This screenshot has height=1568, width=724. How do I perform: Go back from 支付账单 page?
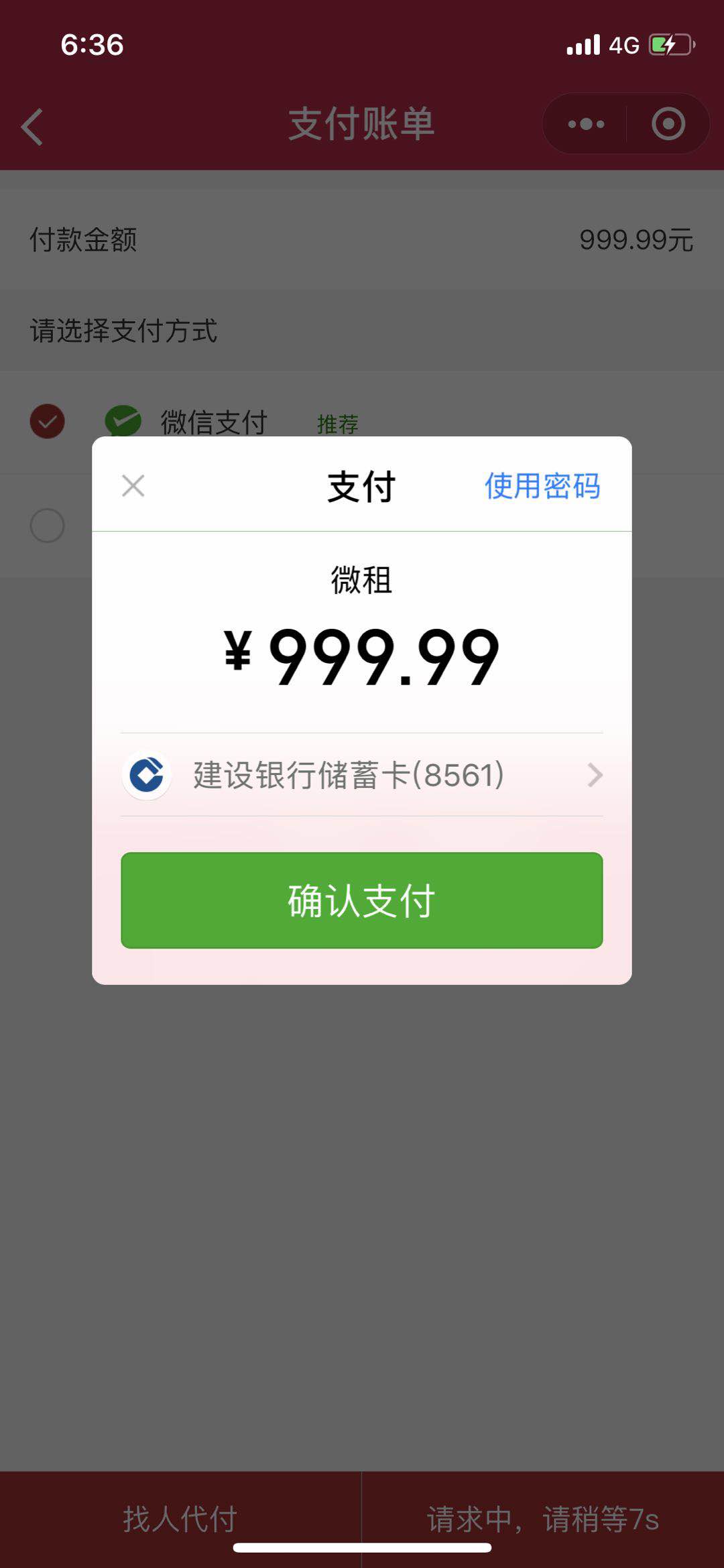(32, 126)
